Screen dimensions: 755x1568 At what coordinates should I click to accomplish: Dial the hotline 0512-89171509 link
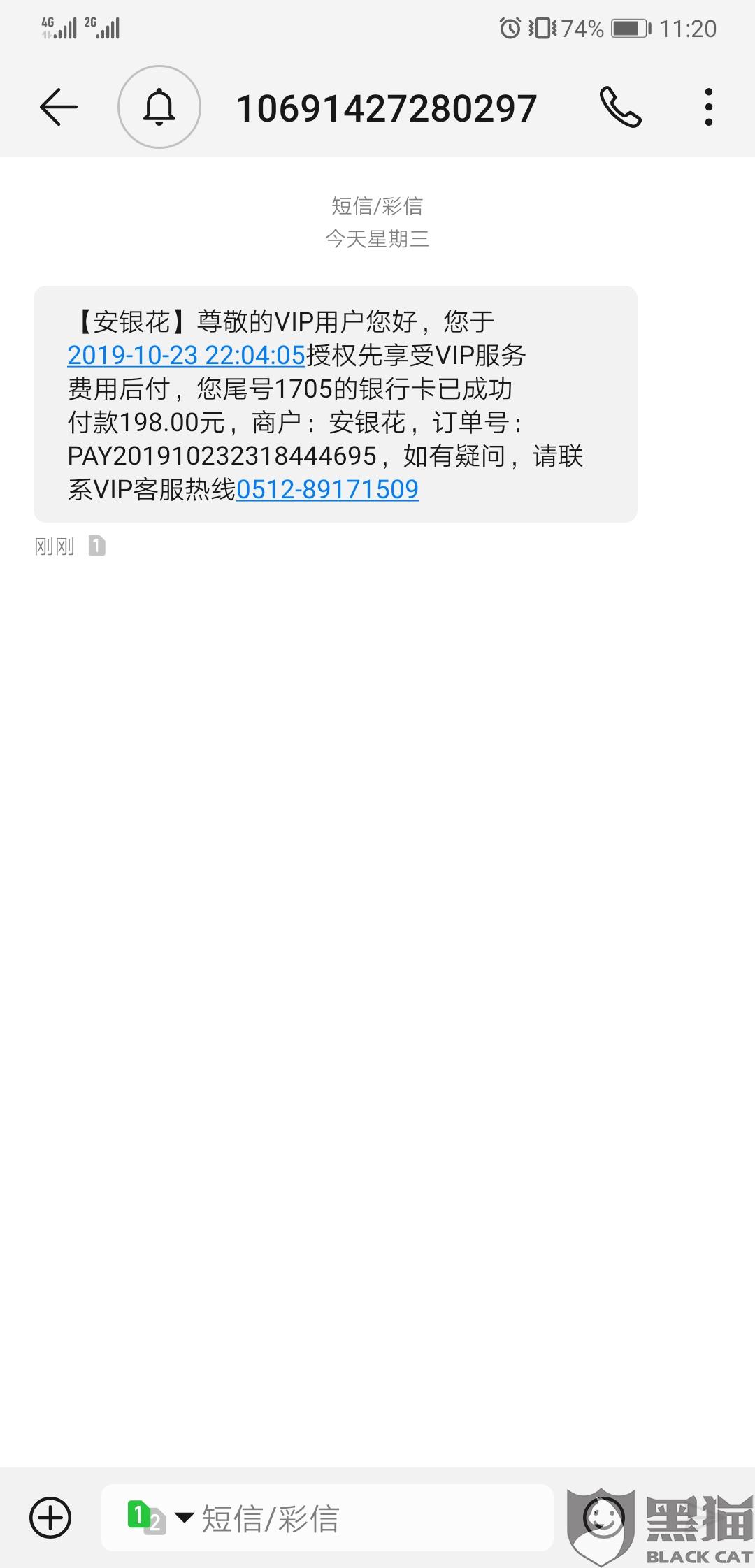328,489
